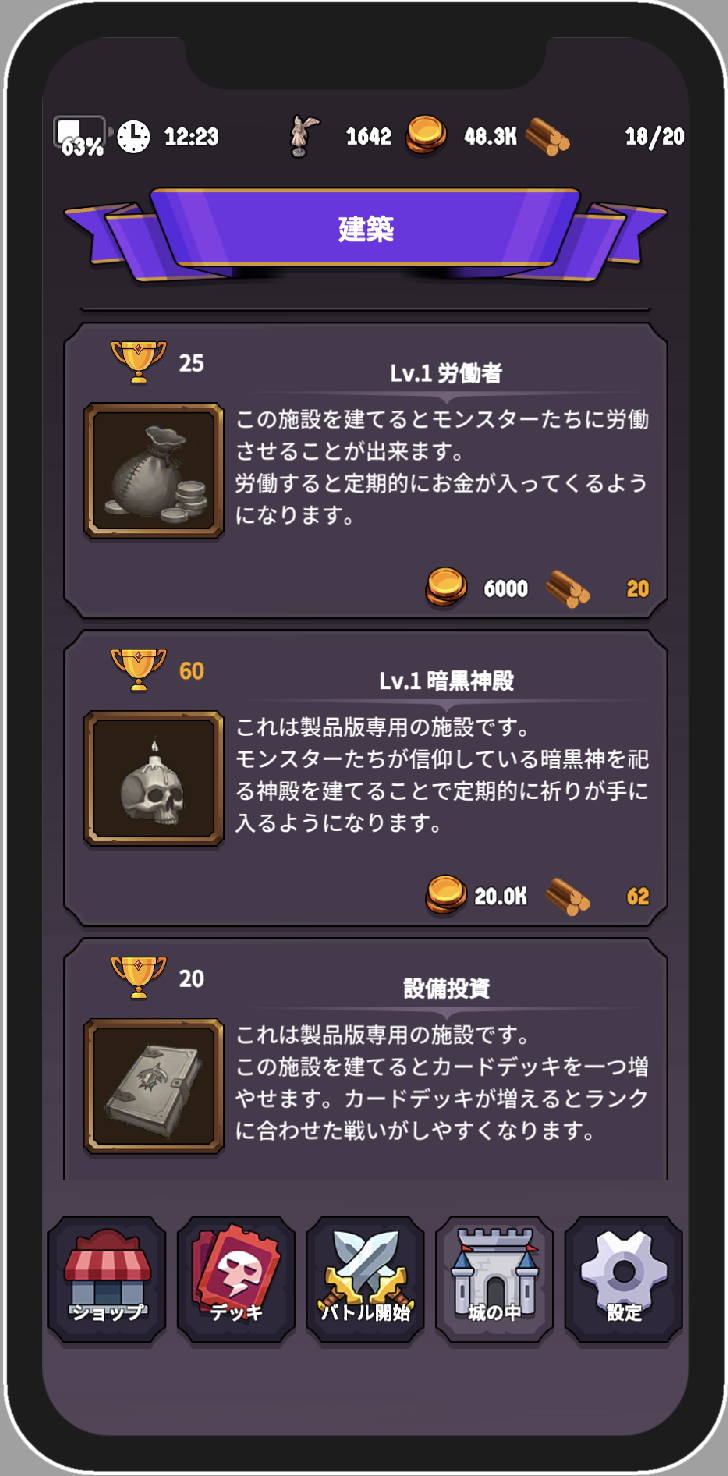The image size is (728, 1476).
Task: Select the Lv.1 労働者 building card
Action: click(x=365, y=470)
